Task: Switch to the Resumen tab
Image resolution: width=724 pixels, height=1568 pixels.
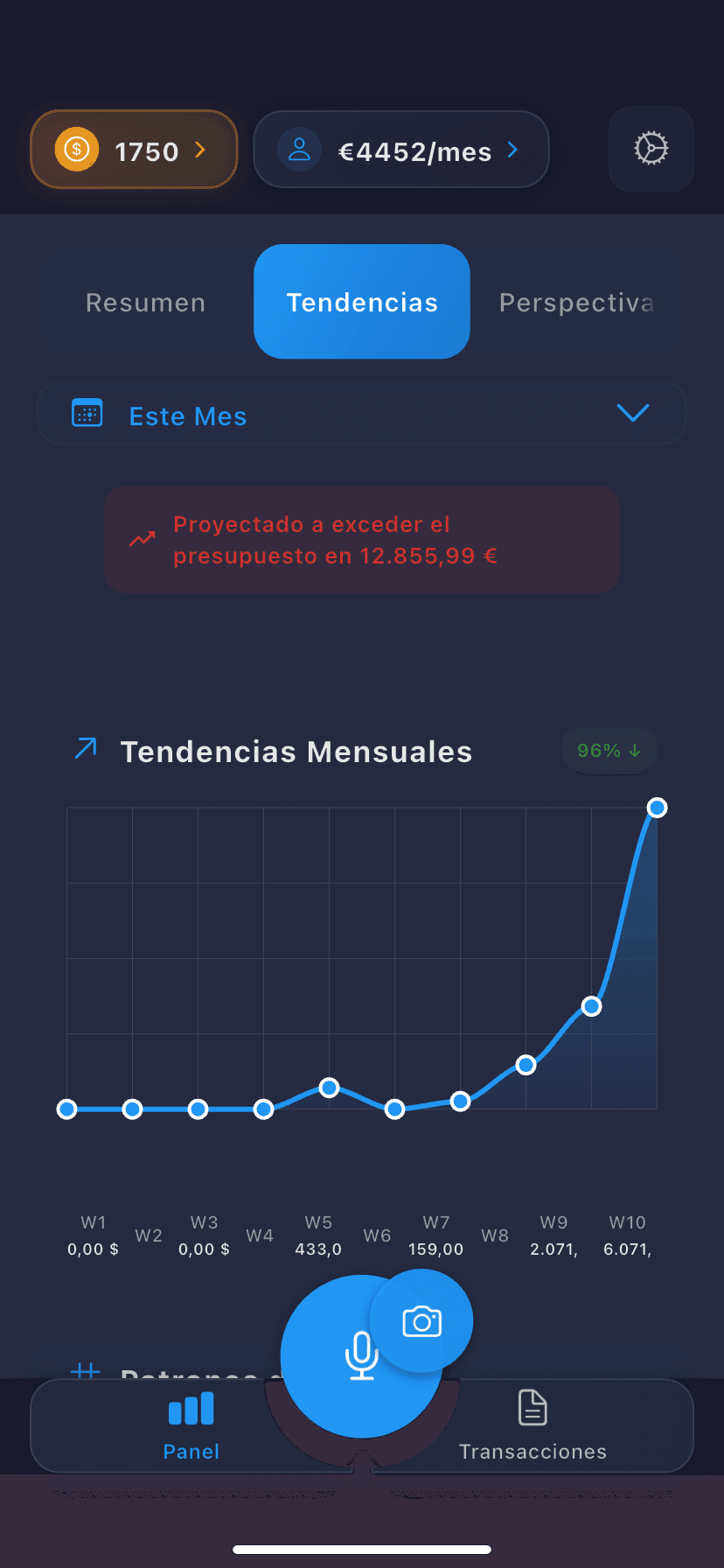Action: coord(144,302)
